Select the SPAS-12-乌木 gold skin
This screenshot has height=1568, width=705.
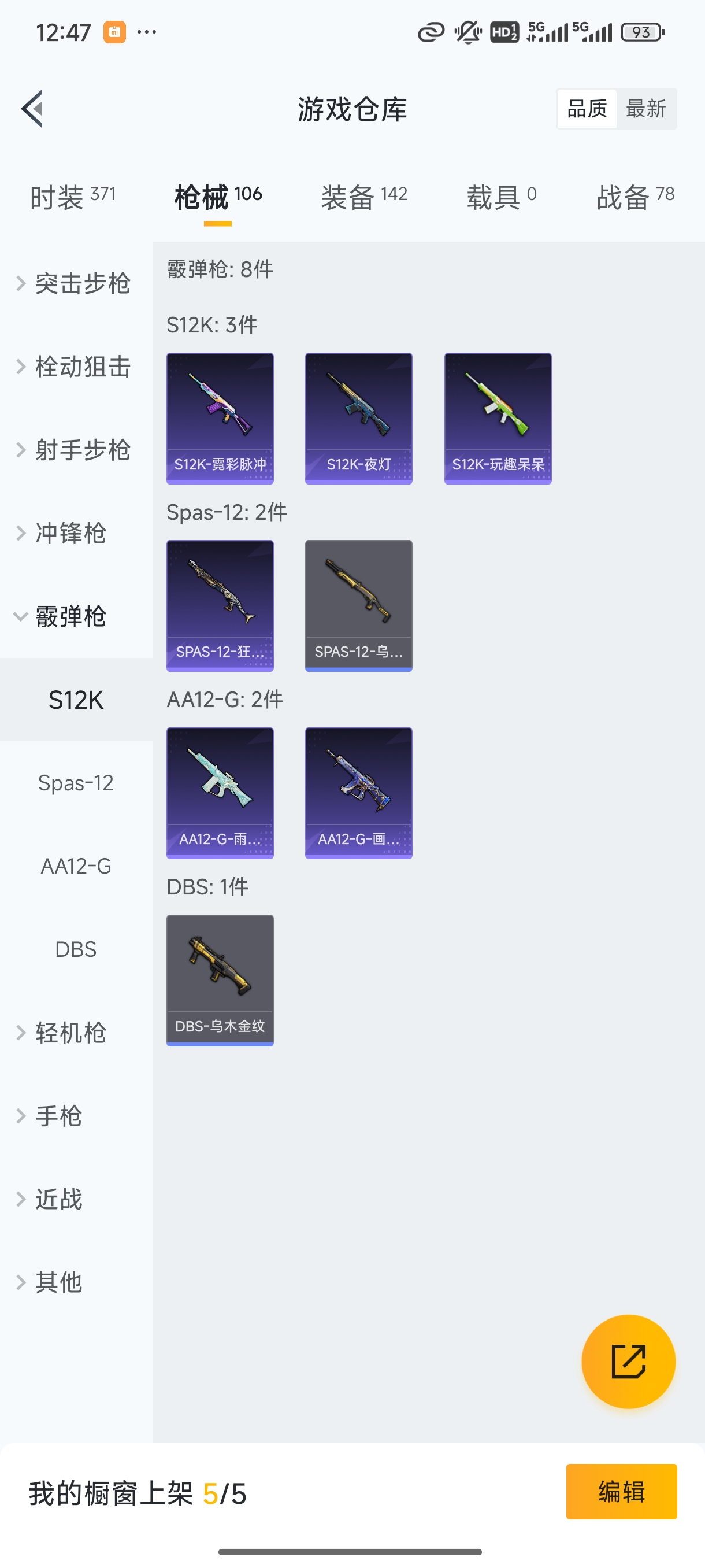point(358,605)
